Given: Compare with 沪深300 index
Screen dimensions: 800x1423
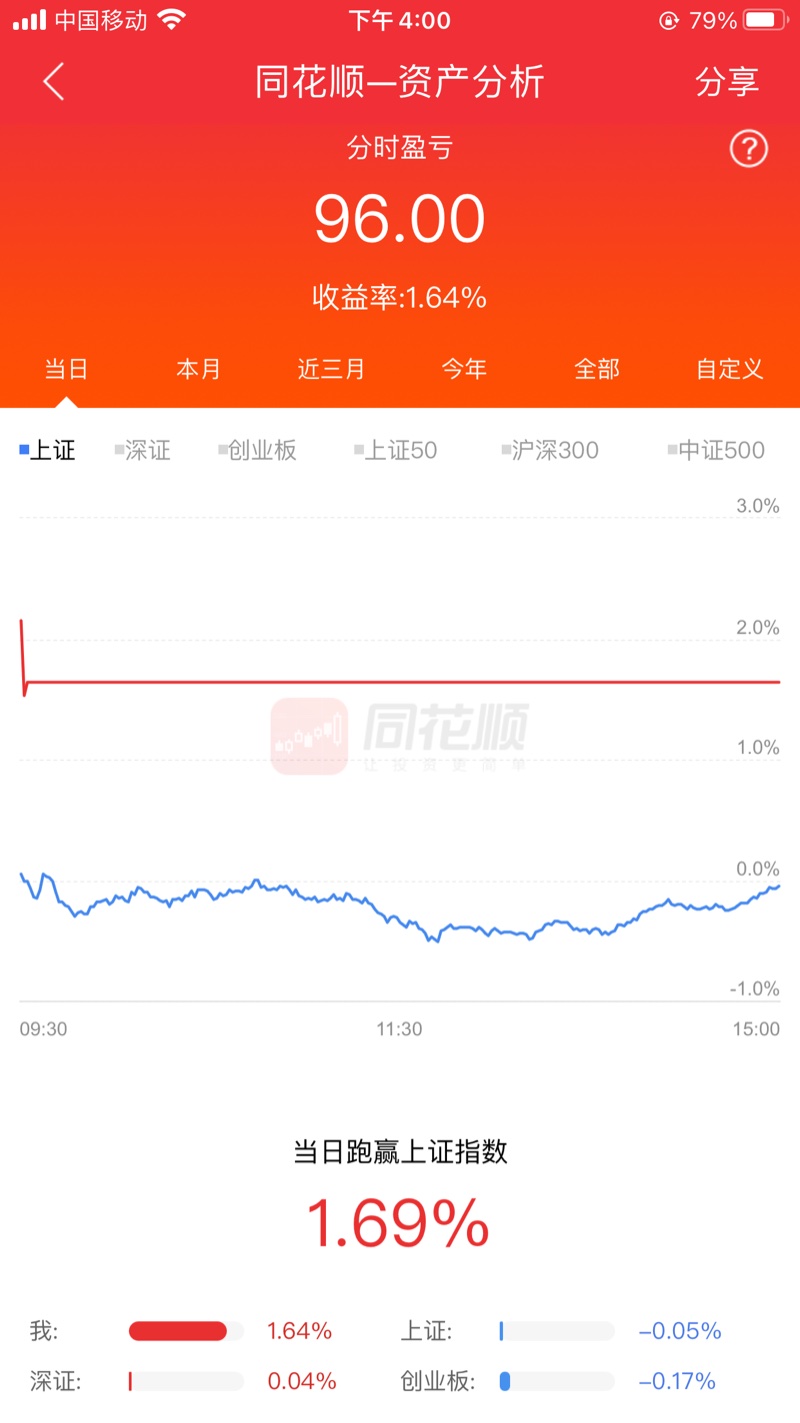Looking at the screenshot, I should [x=550, y=450].
